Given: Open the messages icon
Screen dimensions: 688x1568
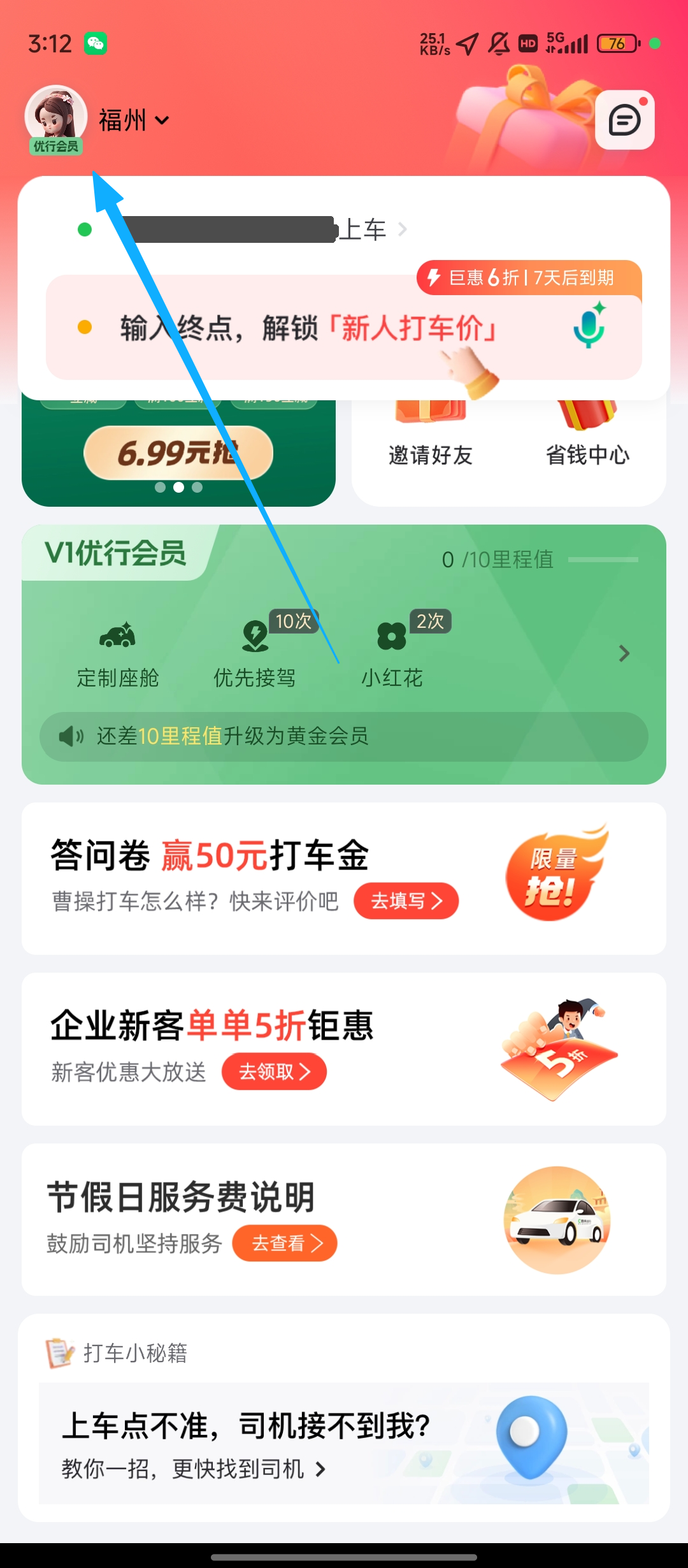Looking at the screenshot, I should point(624,120).
